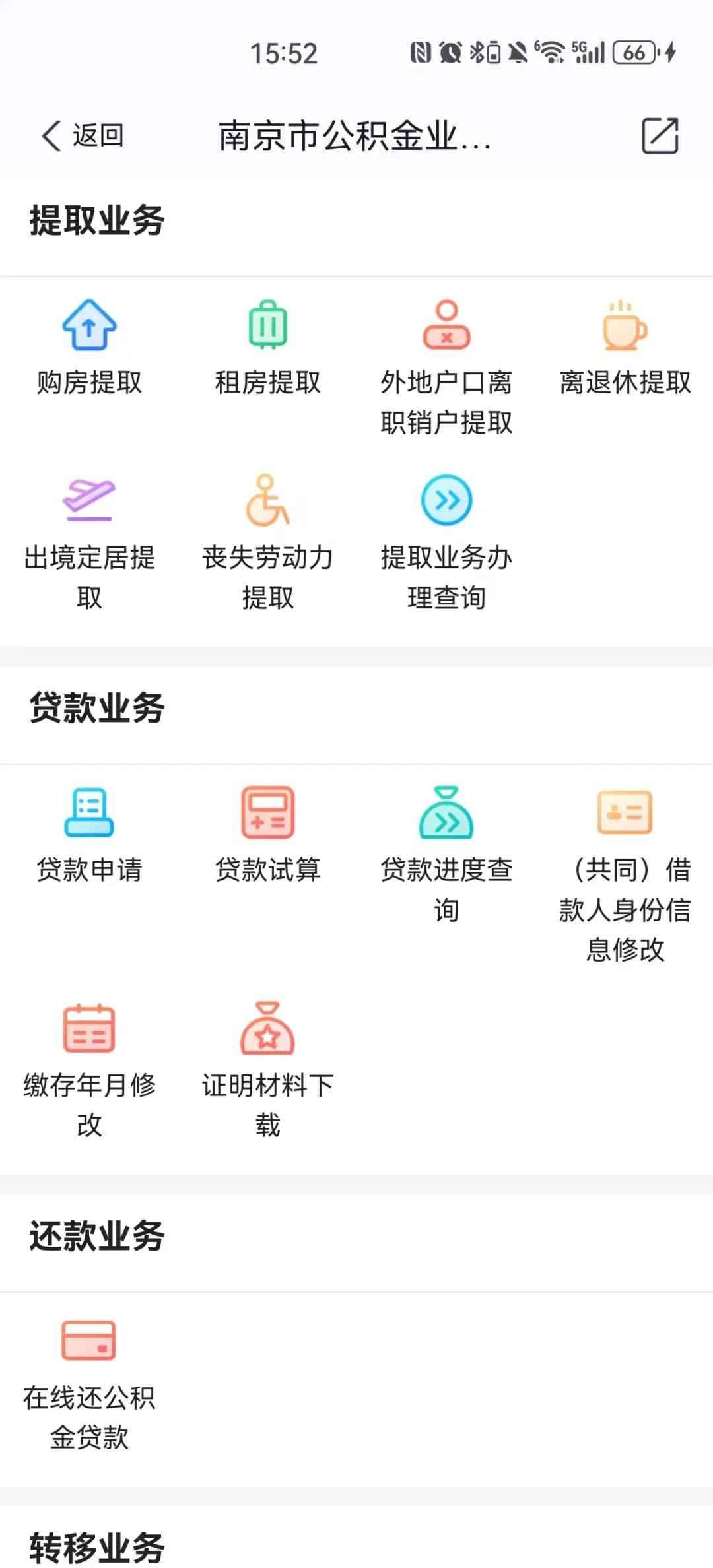Open (共同)借款人身份信息修改
The image size is (713, 1568).
click(625, 871)
